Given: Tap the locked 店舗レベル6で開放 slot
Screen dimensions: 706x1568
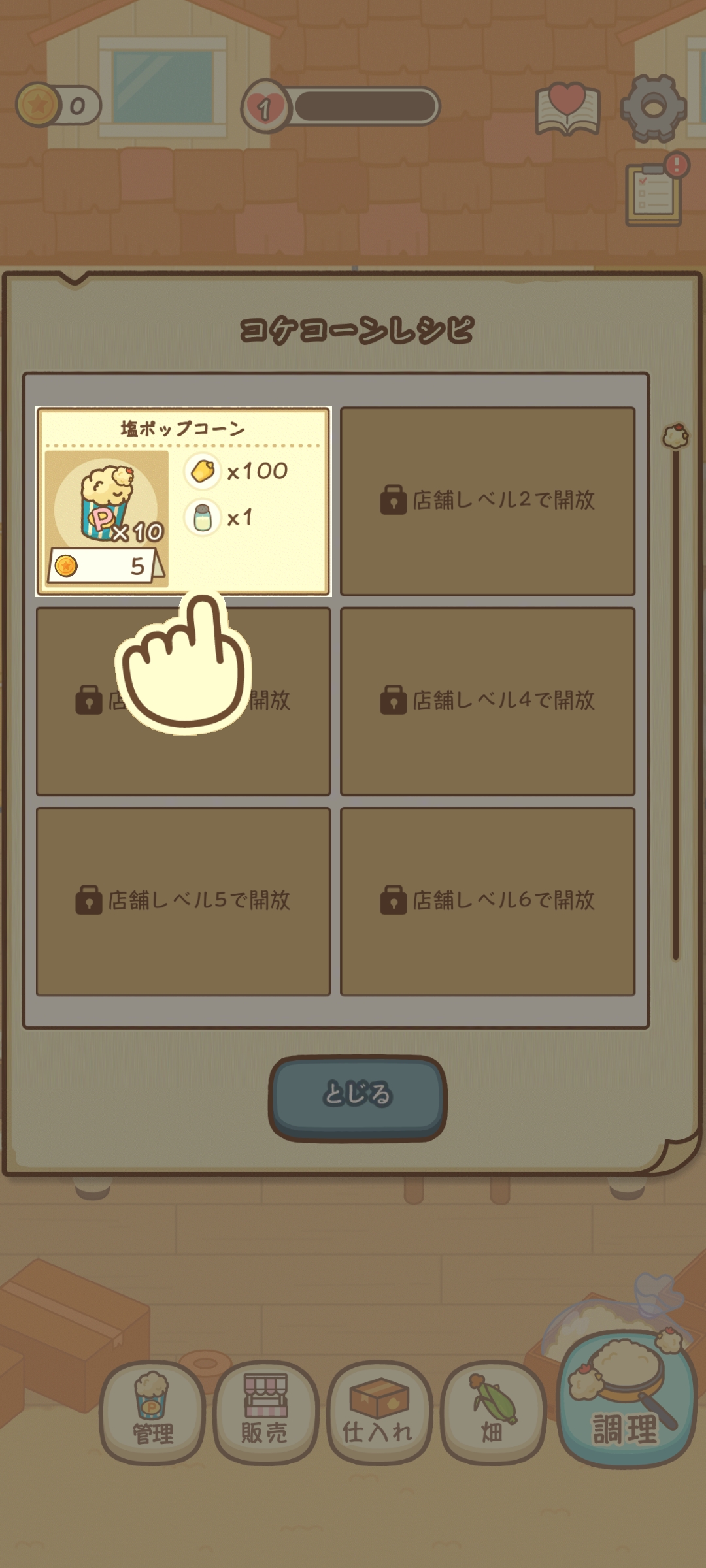Looking at the screenshot, I should [x=488, y=901].
